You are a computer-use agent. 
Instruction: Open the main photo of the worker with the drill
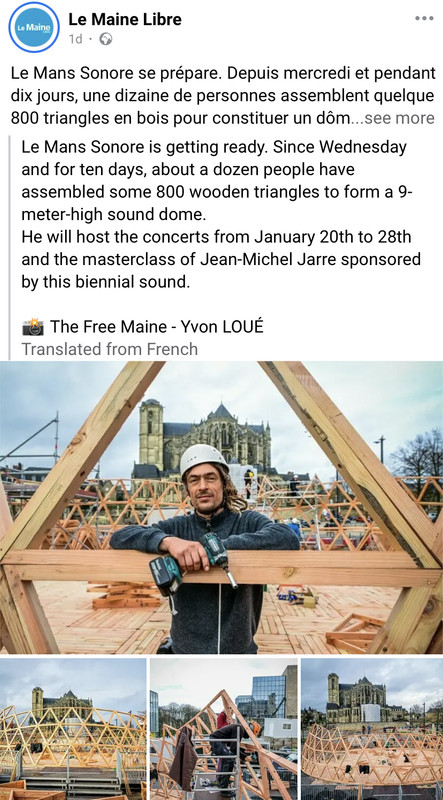point(222,508)
